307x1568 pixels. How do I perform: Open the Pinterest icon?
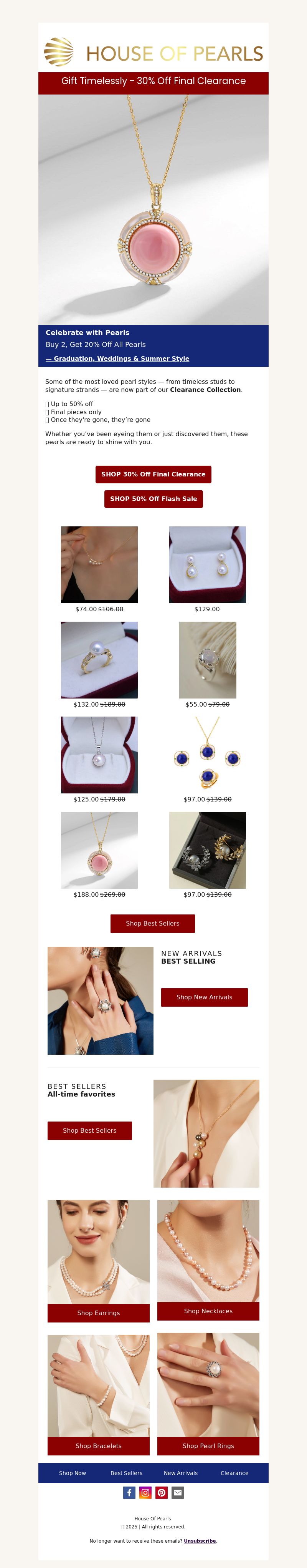[x=161, y=1493]
